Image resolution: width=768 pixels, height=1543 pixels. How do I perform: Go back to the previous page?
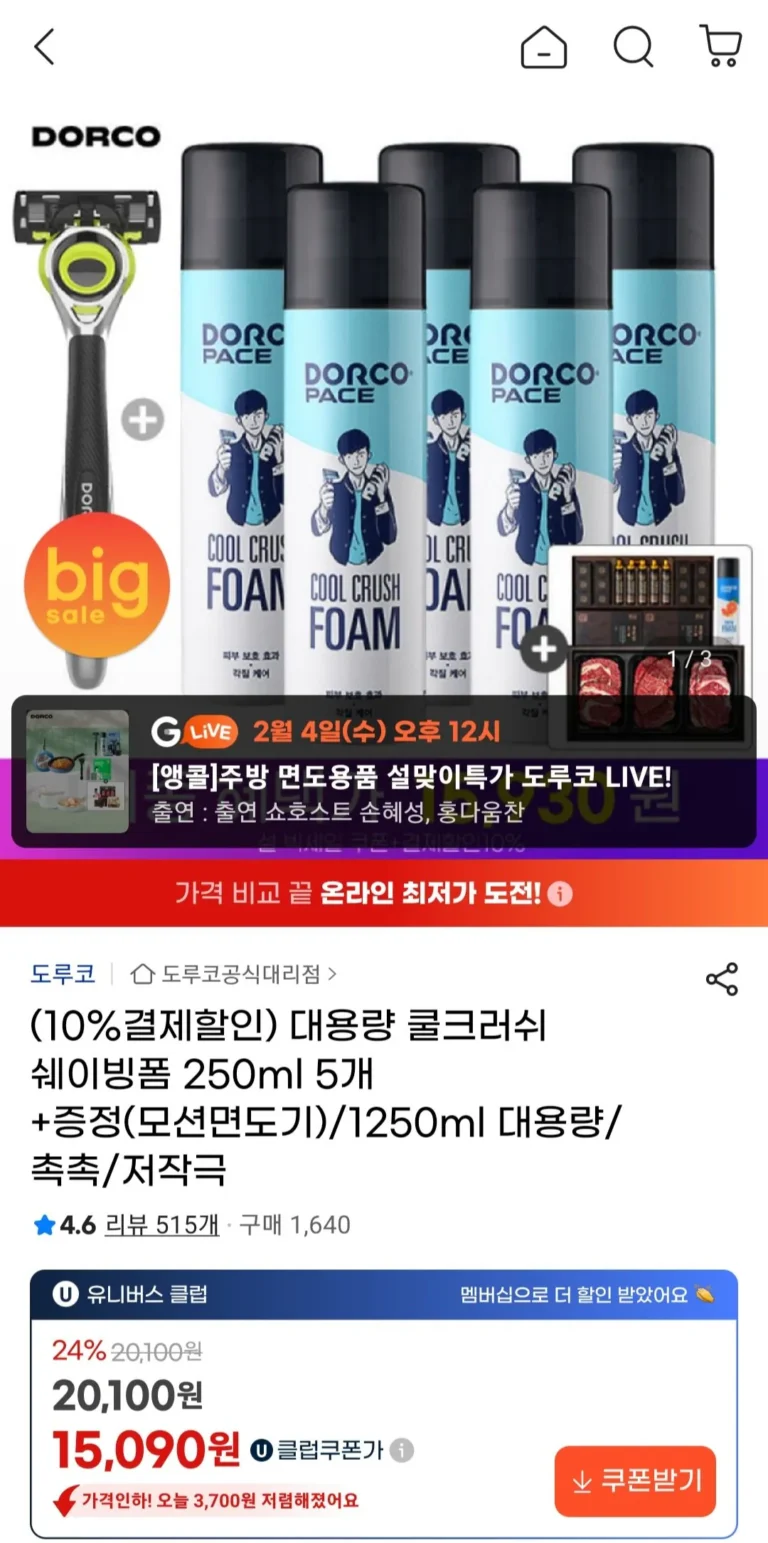click(x=44, y=47)
